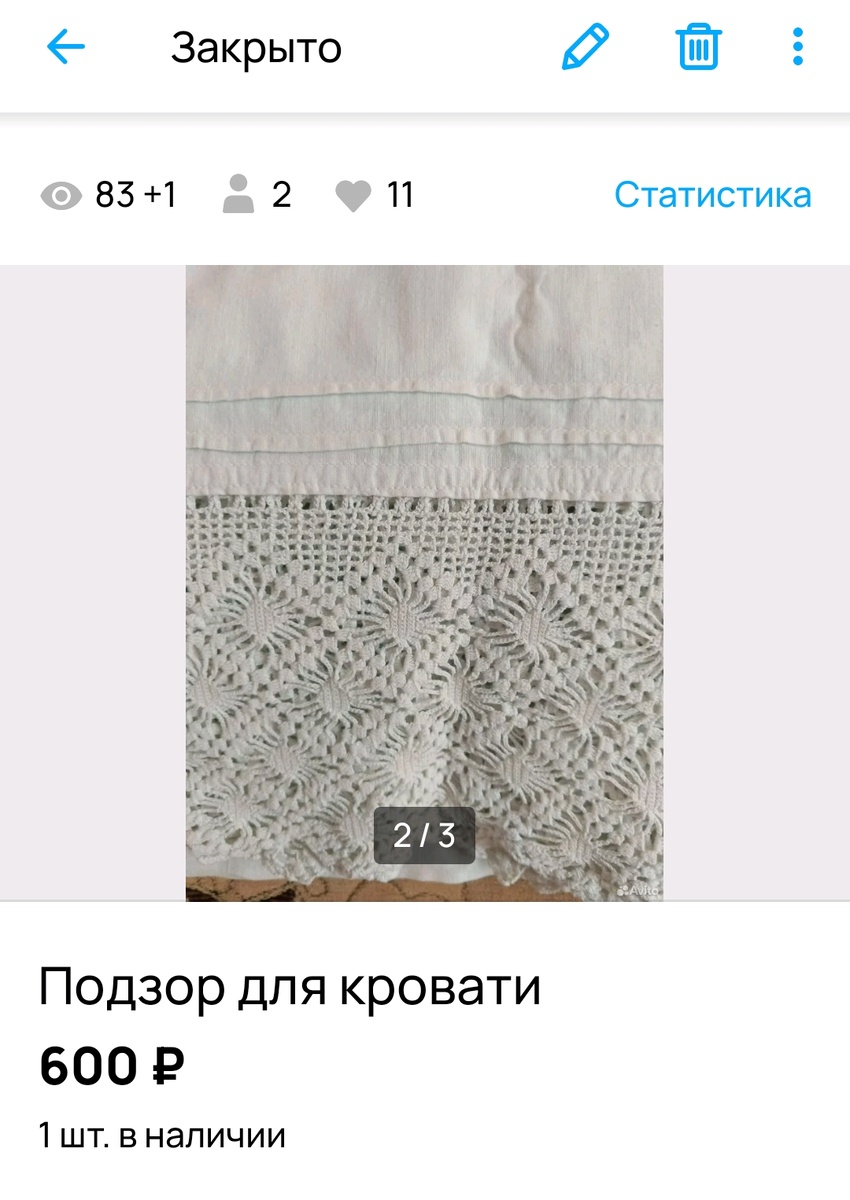850x1200 pixels.
Task: Tap the contact count number 2
Action: [280, 195]
